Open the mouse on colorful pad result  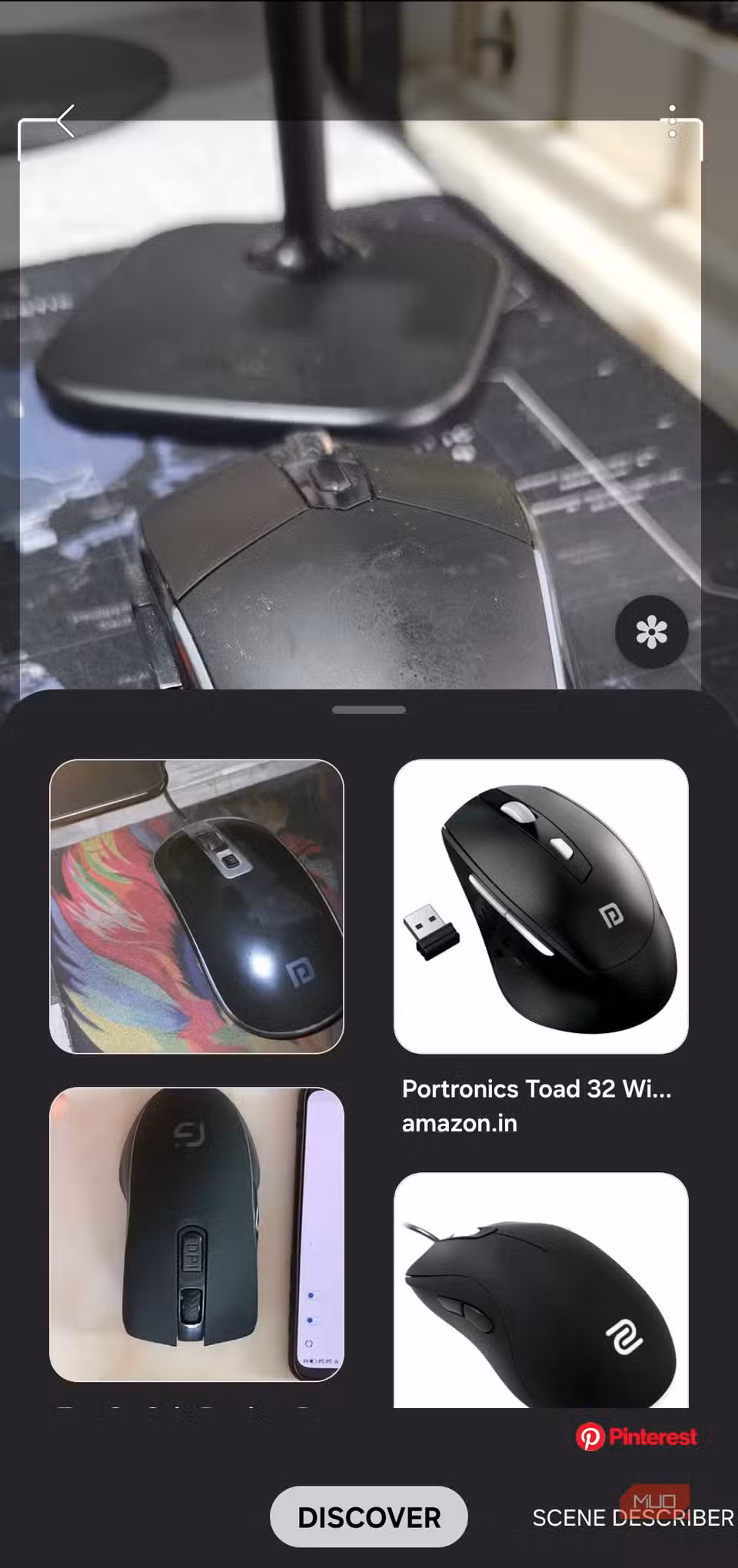(x=197, y=906)
